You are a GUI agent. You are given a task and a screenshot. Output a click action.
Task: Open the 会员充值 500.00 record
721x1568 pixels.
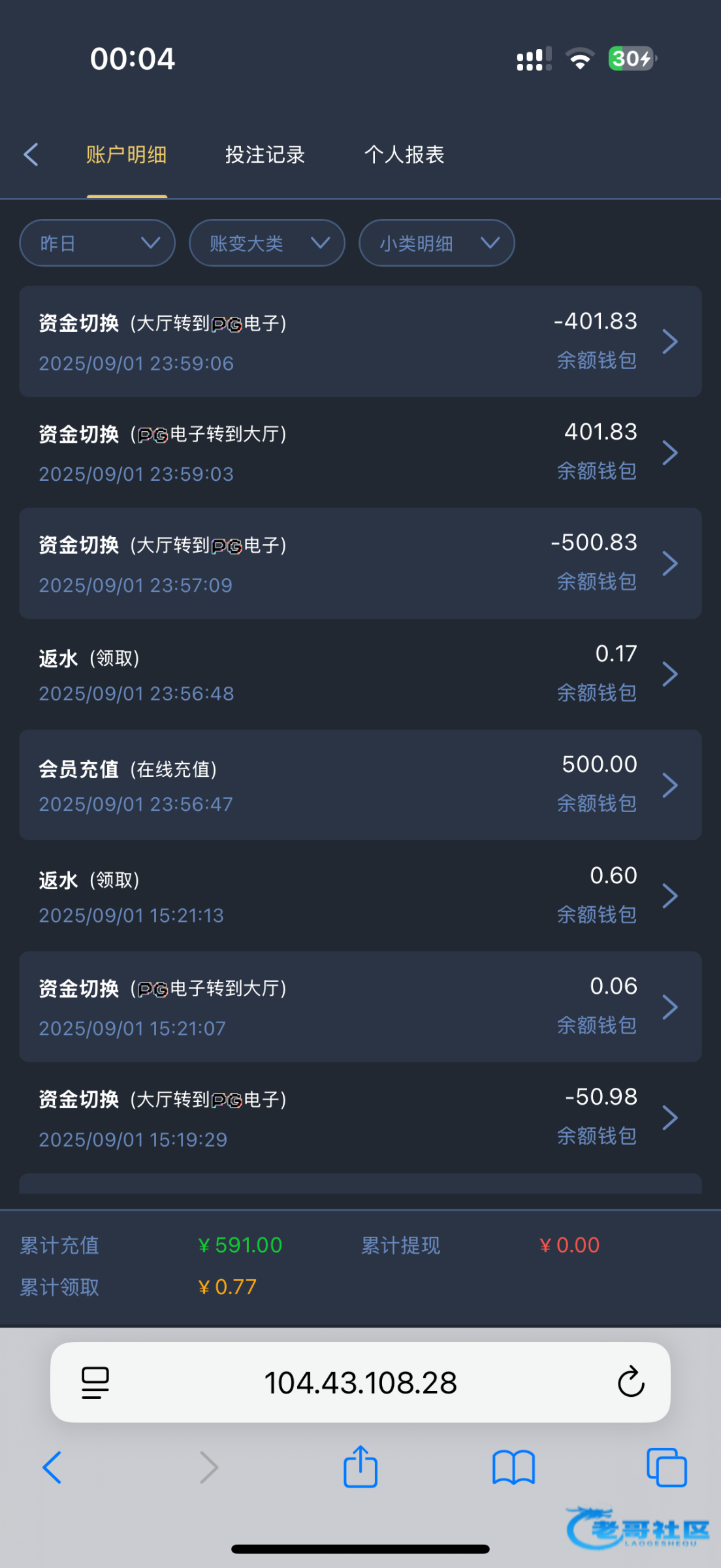pyautogui.click(x=360, y=785)
